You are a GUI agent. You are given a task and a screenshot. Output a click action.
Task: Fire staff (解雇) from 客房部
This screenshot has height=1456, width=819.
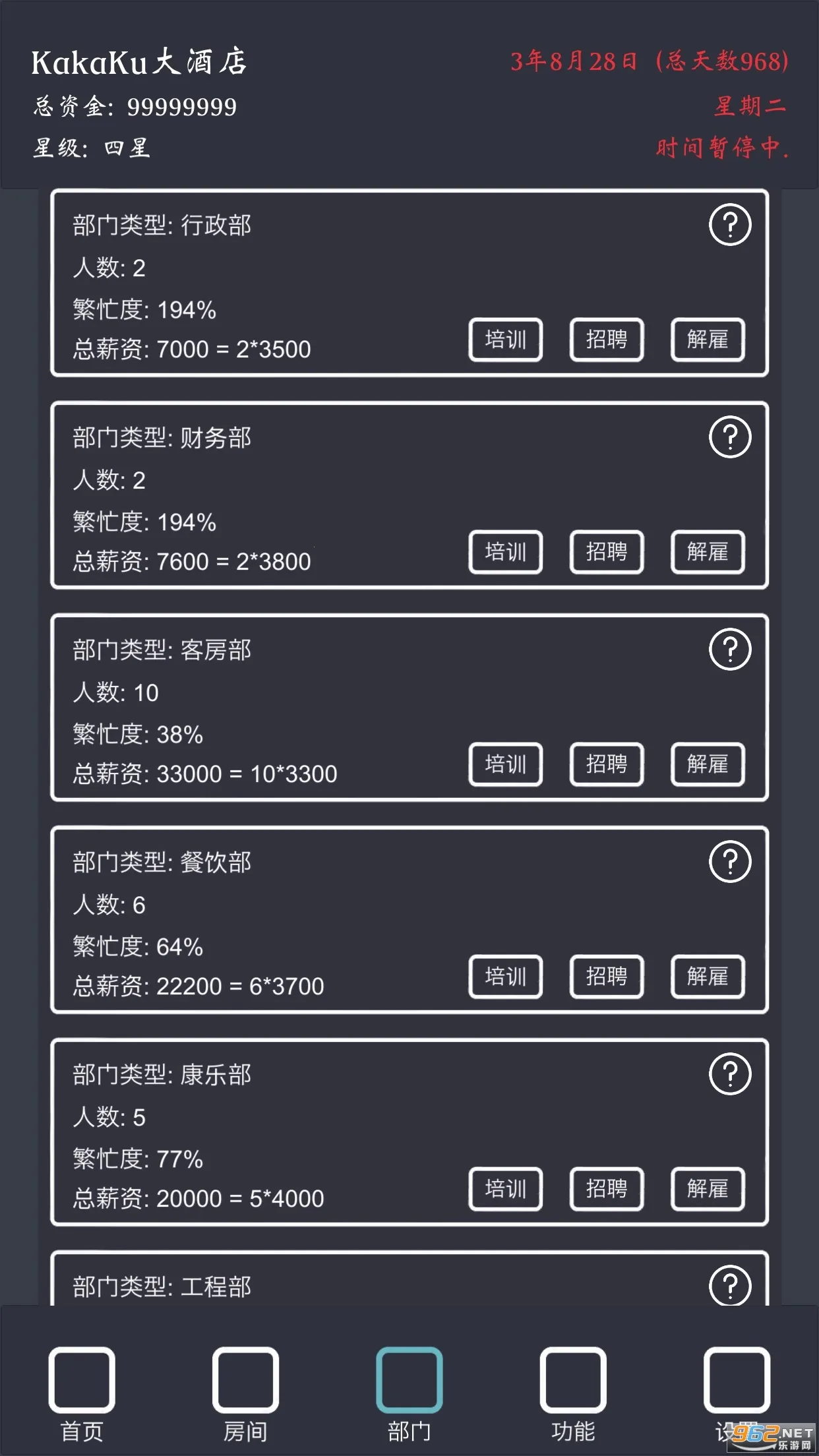[708, 764]
